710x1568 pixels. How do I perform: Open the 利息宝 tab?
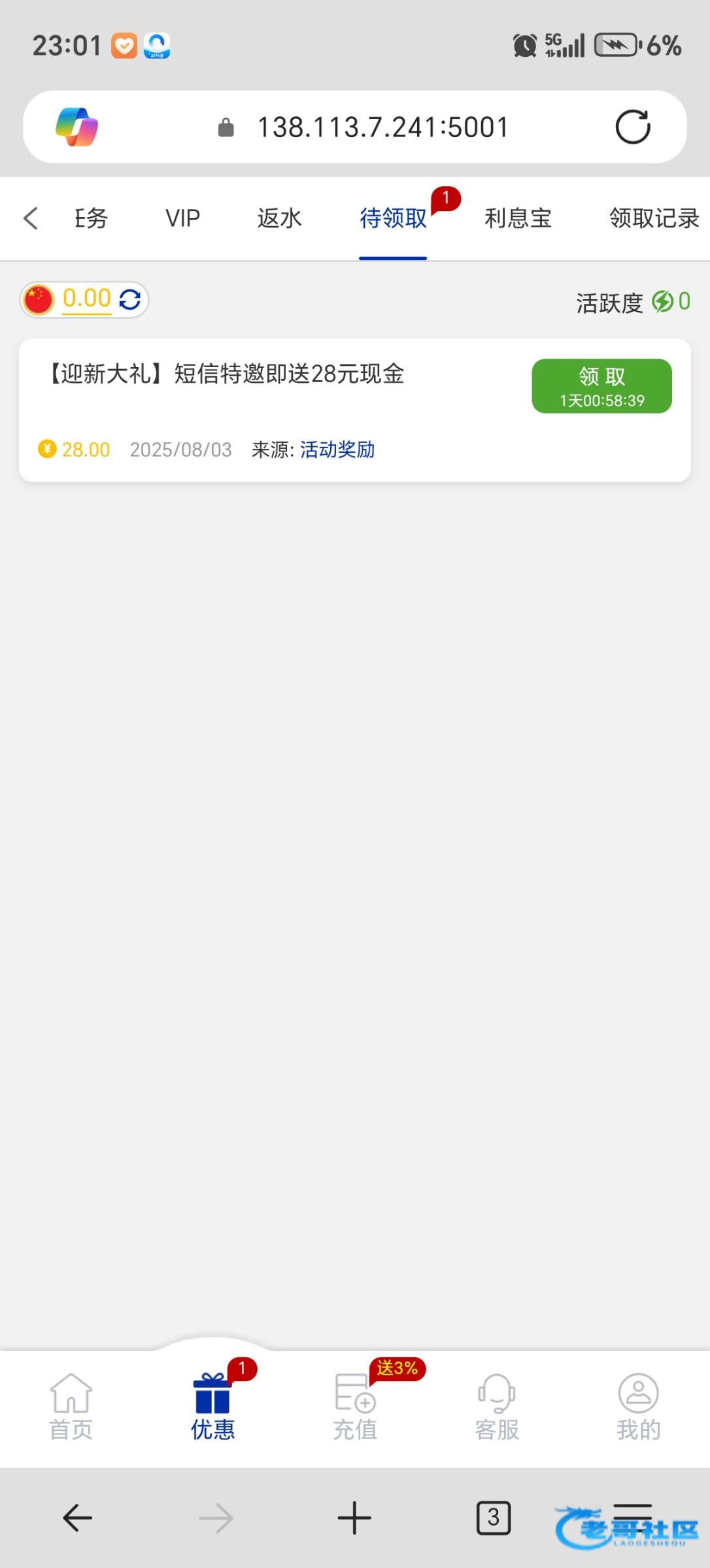click(x=518, y=218)
